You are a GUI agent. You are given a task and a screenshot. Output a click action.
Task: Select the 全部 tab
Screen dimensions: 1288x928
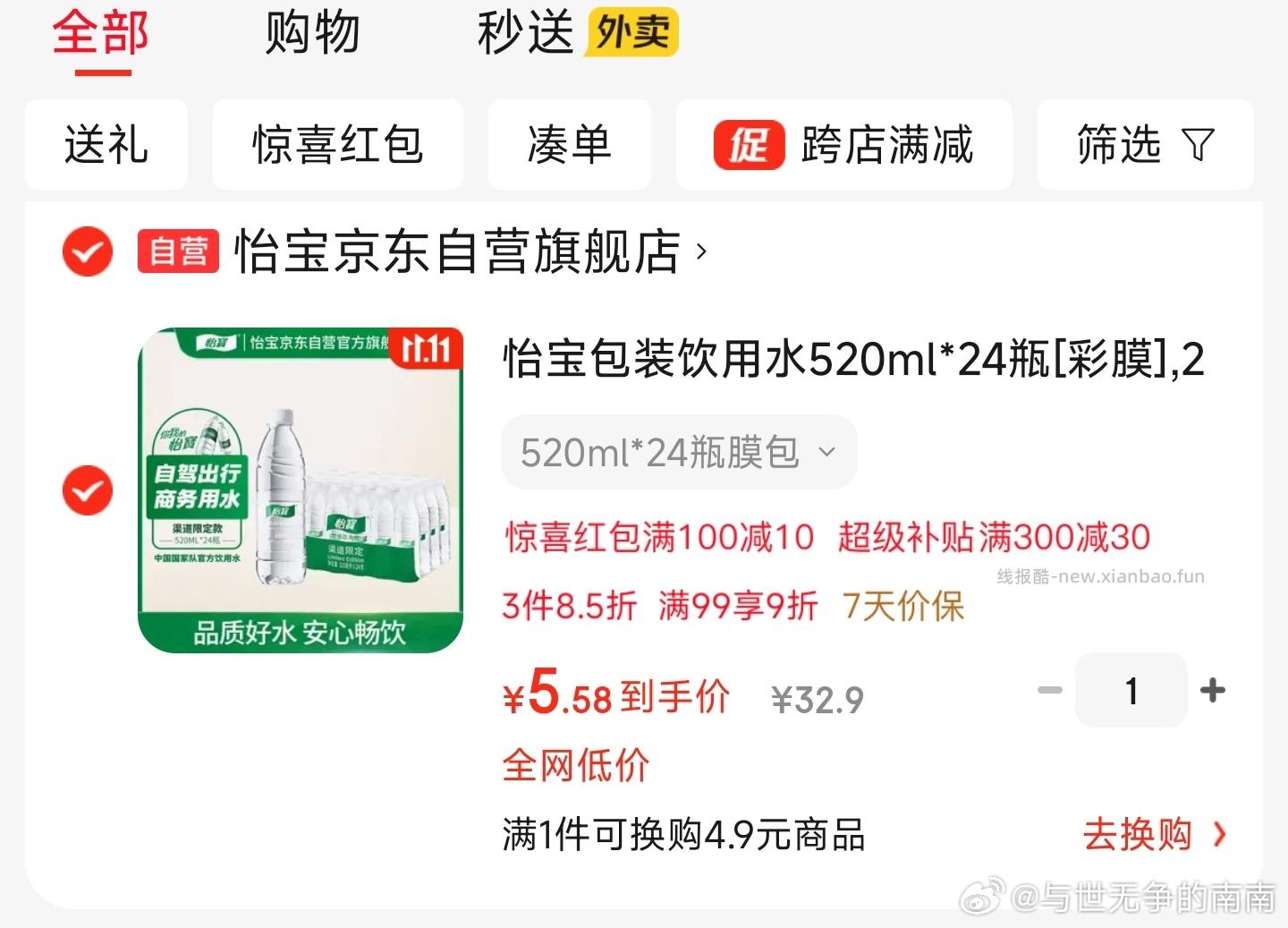pyautogui.click(x=100, y=34)
